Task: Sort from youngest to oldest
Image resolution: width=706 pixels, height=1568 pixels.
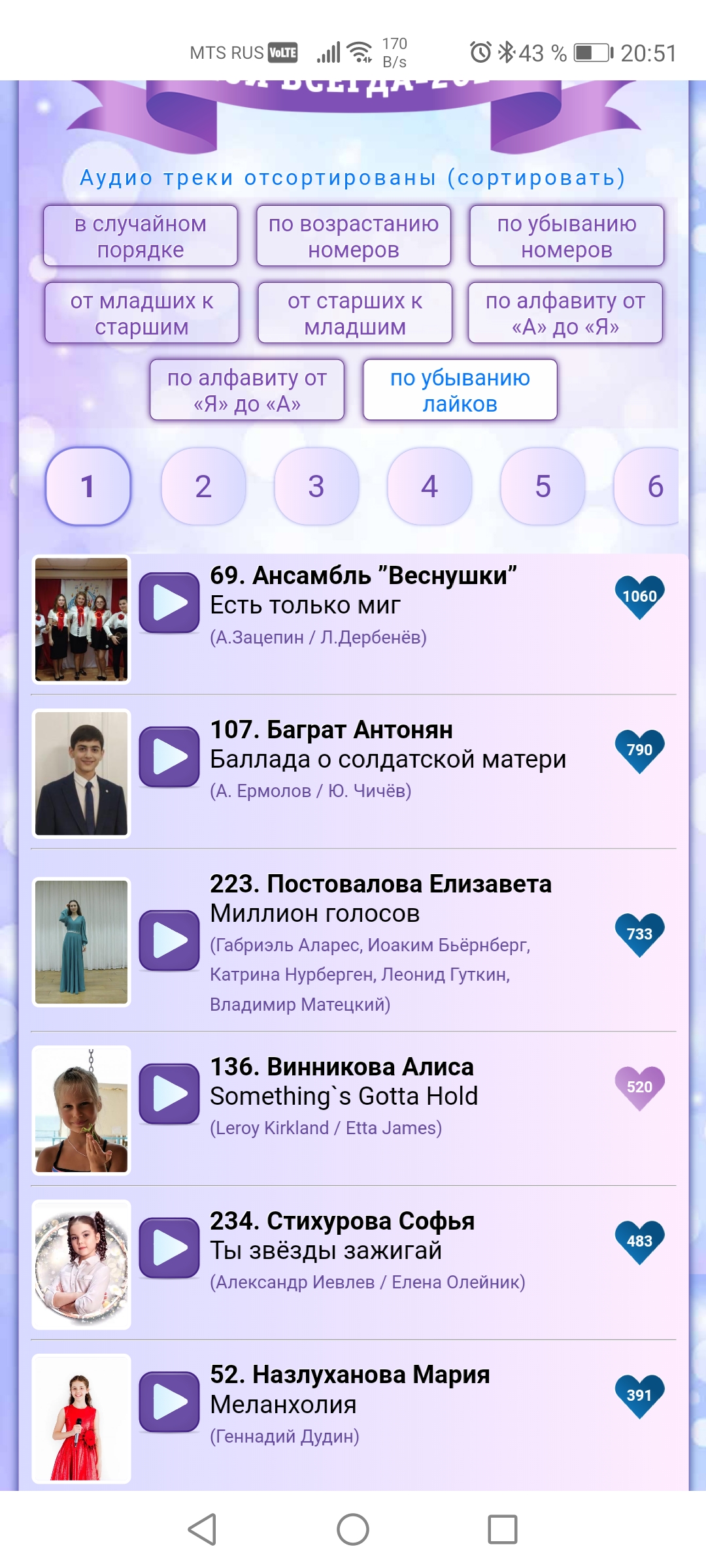Action: tap(142, 314)
